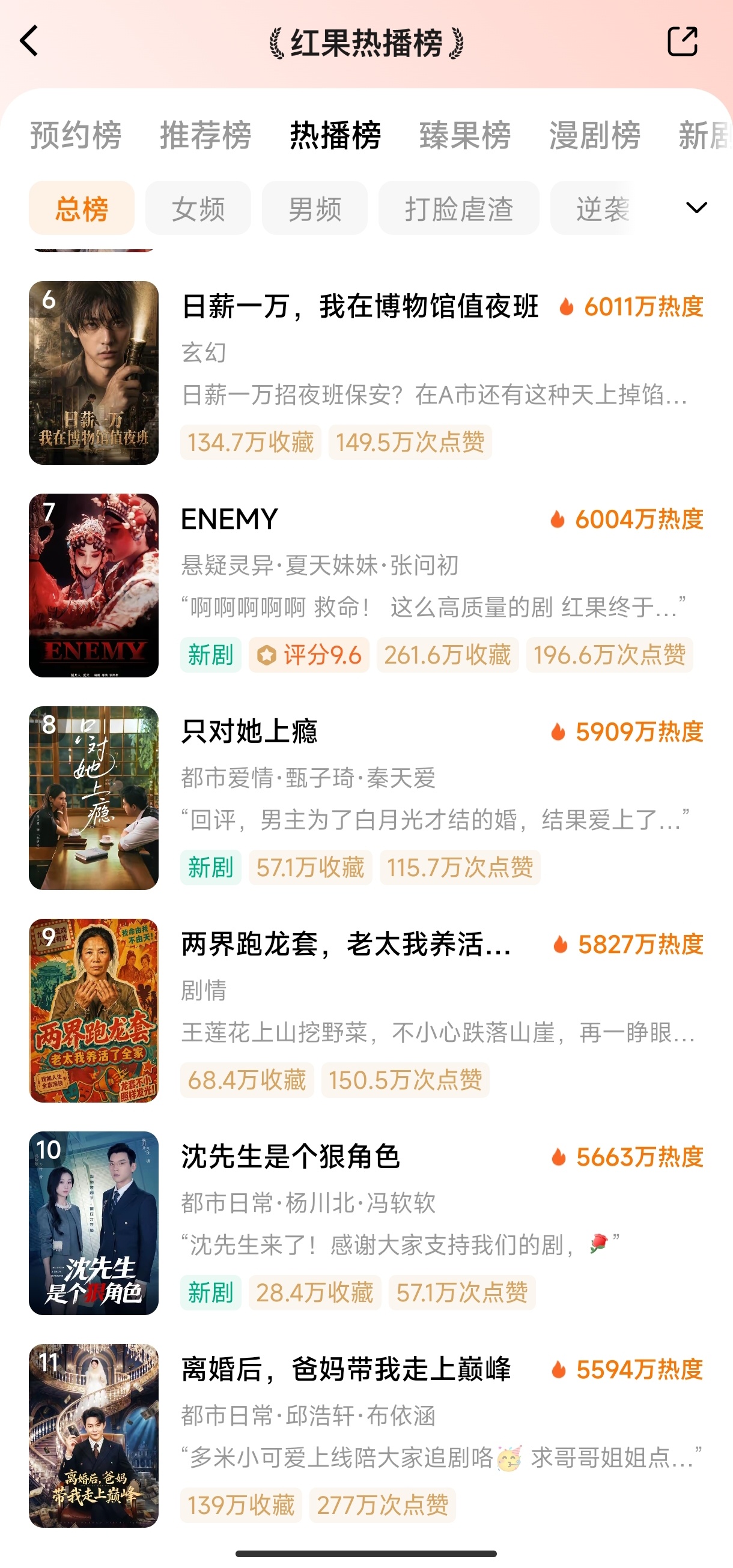Share the 红果热播榜 ranking
This screenshot has height=1568, width=733.
pyautogui.click(x=683, y=41)
